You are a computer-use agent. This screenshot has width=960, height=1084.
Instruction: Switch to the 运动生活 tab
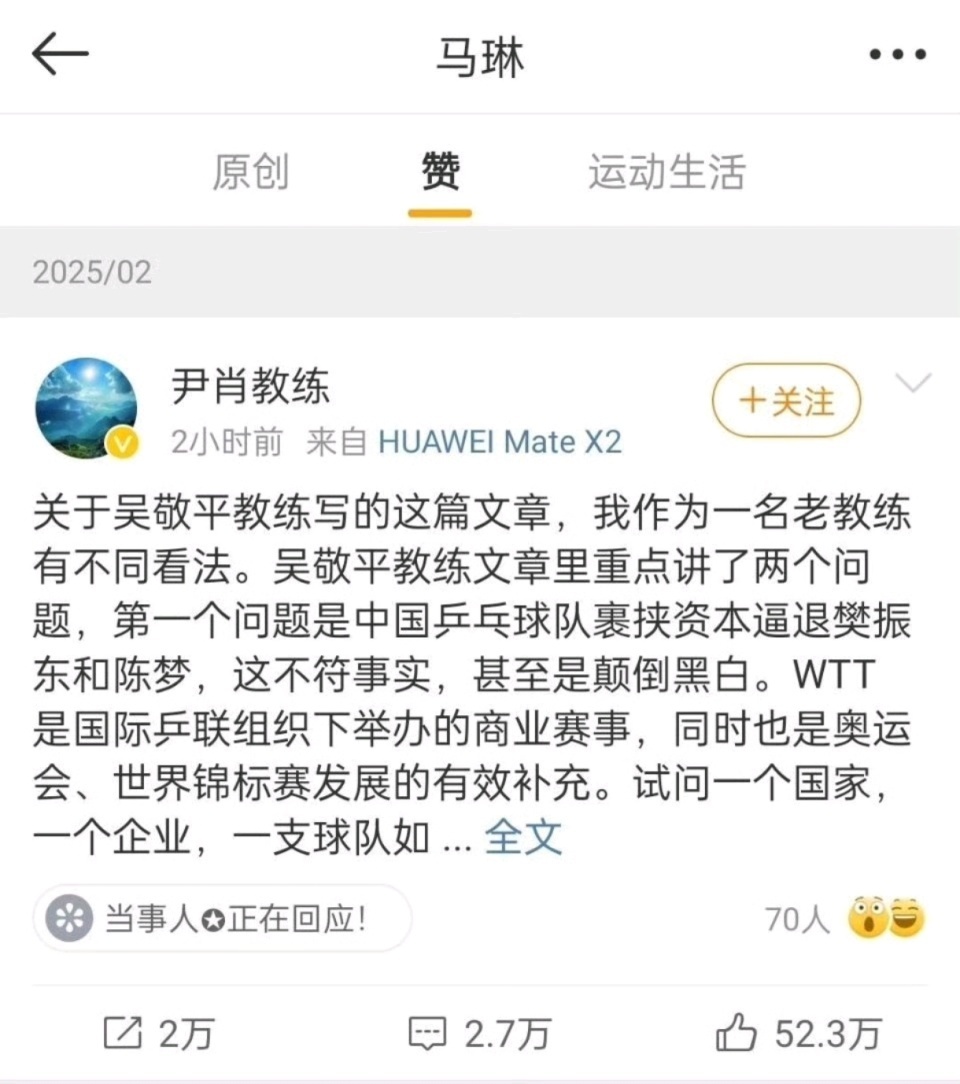(666, 172)
